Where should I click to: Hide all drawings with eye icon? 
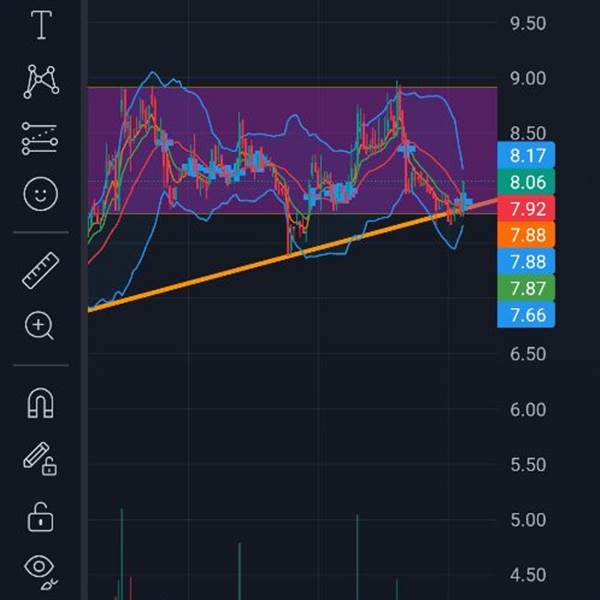point(40,569)
